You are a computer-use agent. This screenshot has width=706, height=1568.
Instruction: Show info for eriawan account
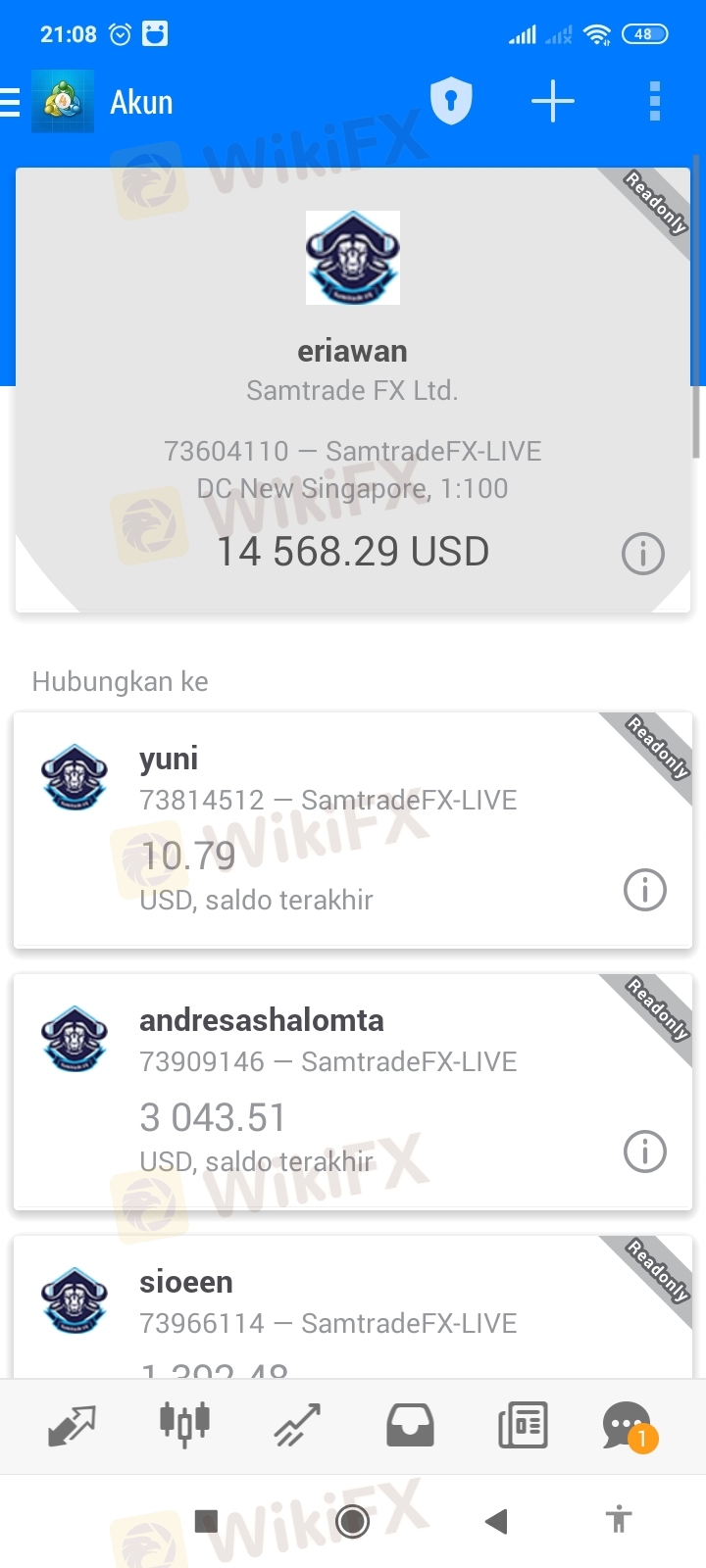coord(643,554)
